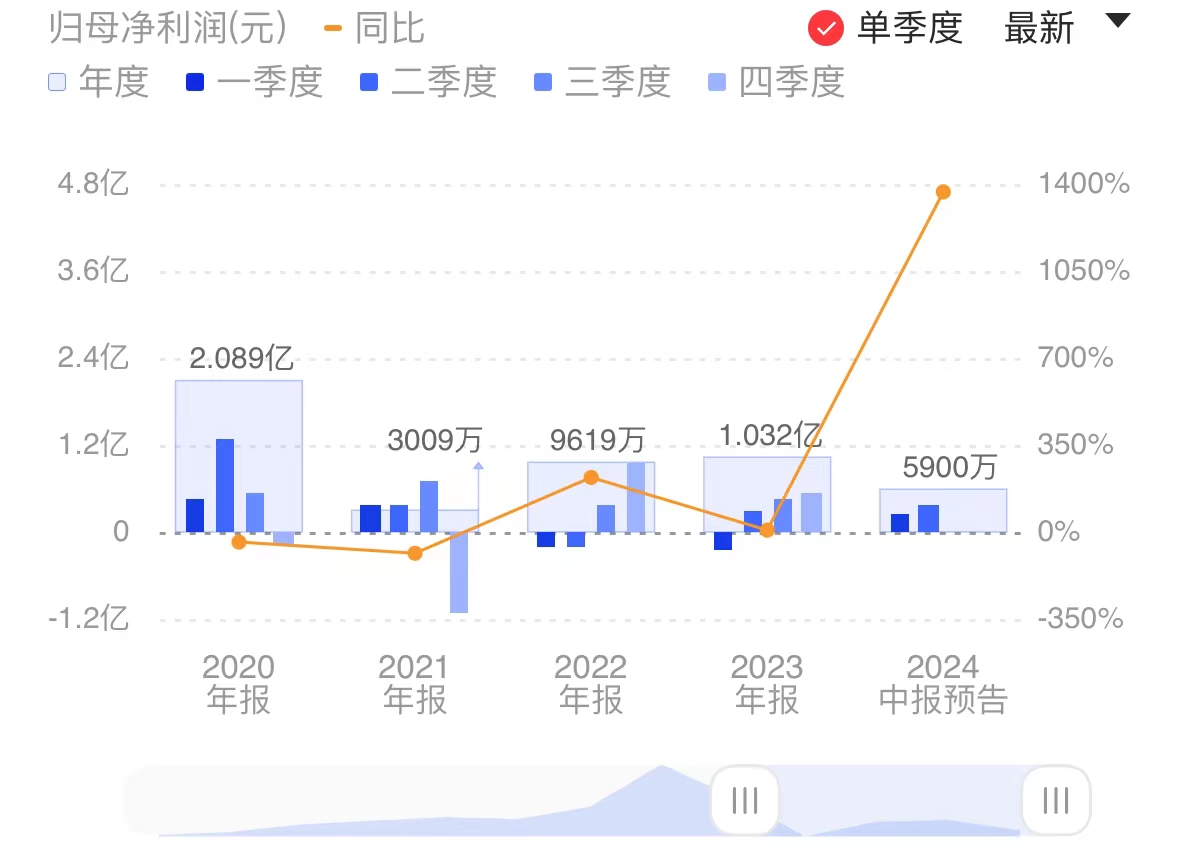Toggle the 年度 legend series
This screenshot has width=1179, height=852.
pyautogui.click(x=98, y=82)
